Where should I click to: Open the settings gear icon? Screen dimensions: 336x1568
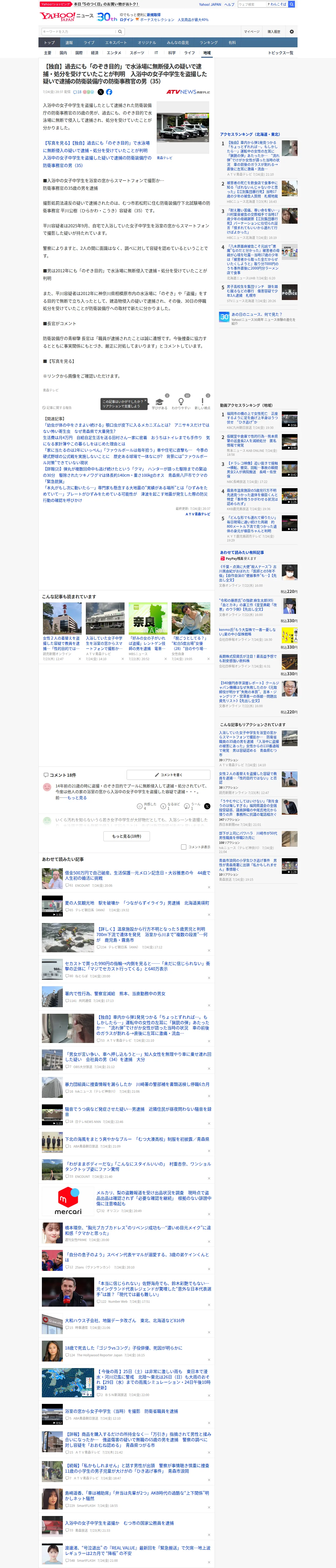(292, 32)
